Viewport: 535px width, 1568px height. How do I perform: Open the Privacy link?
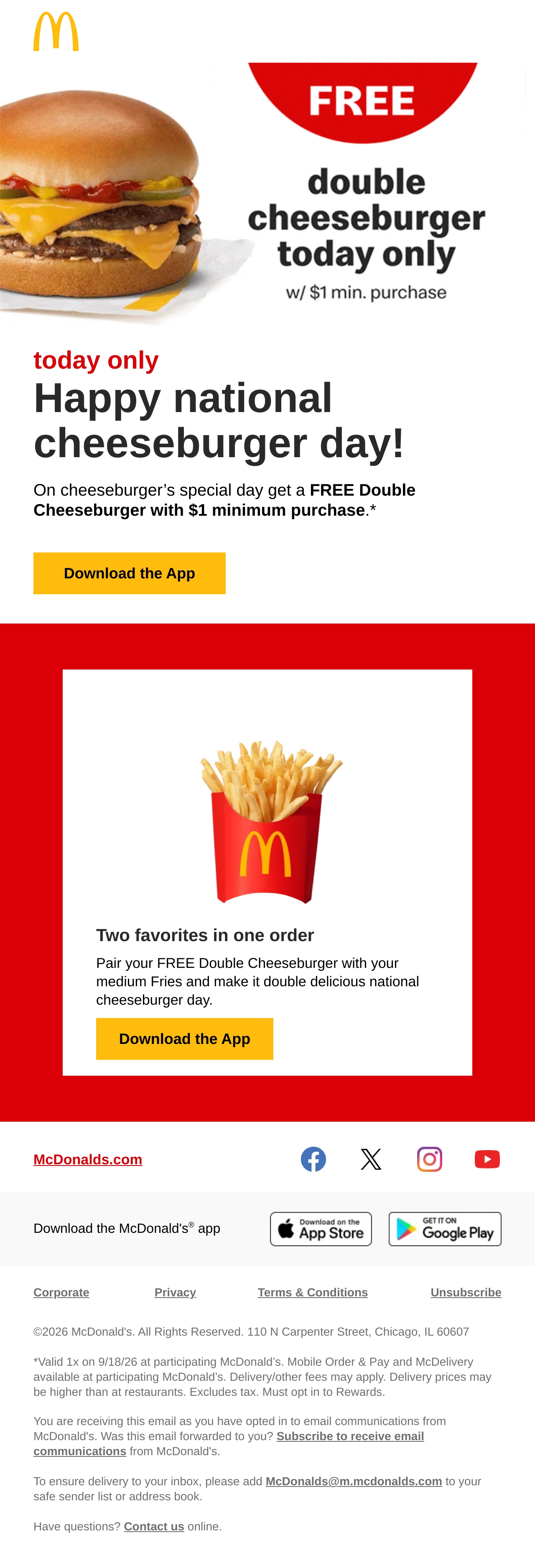[x=175, y=1292]
